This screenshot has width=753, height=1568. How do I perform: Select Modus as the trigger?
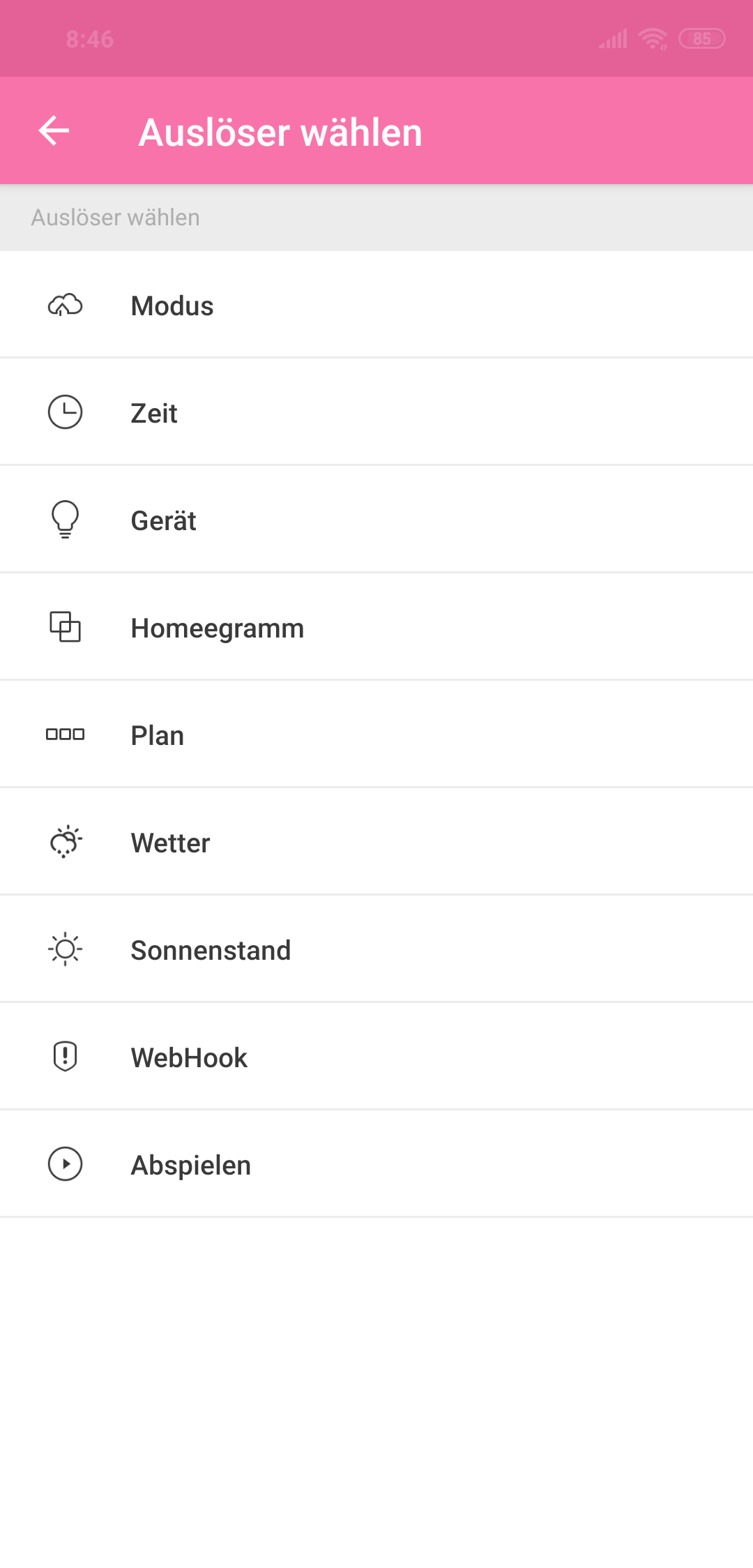pos(376,305)
